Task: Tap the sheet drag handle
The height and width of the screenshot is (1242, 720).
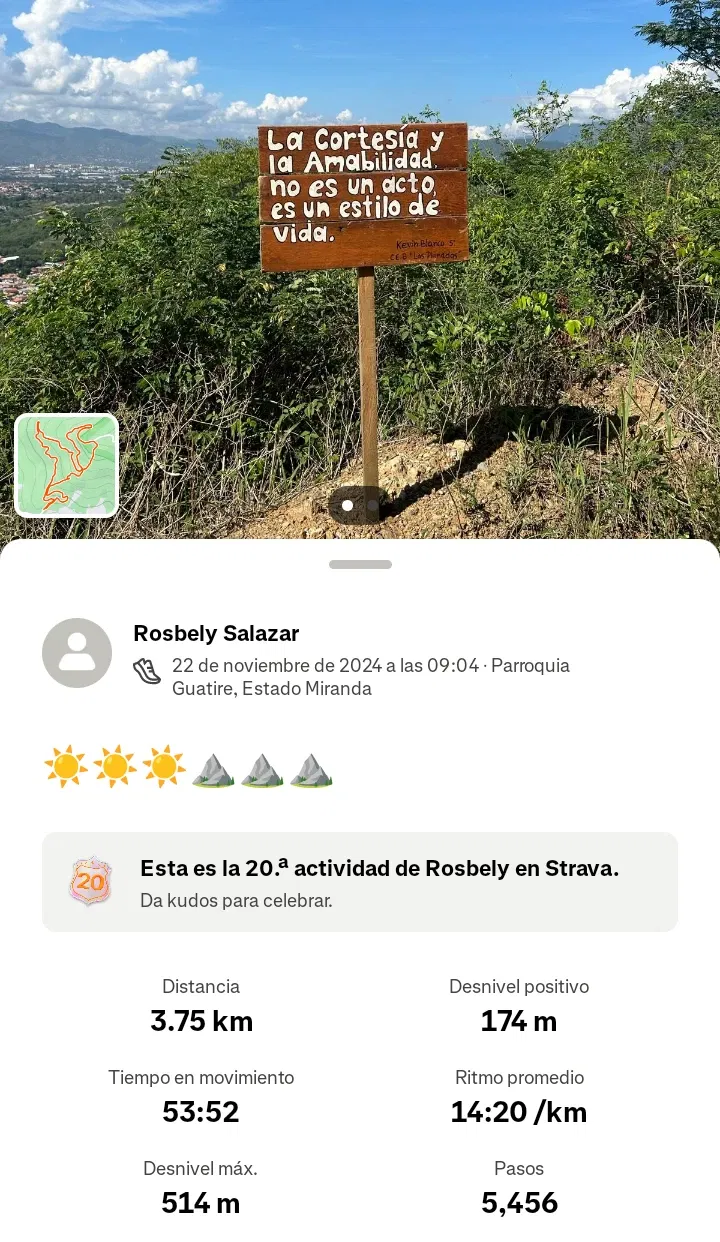Action: pos(360,564)
